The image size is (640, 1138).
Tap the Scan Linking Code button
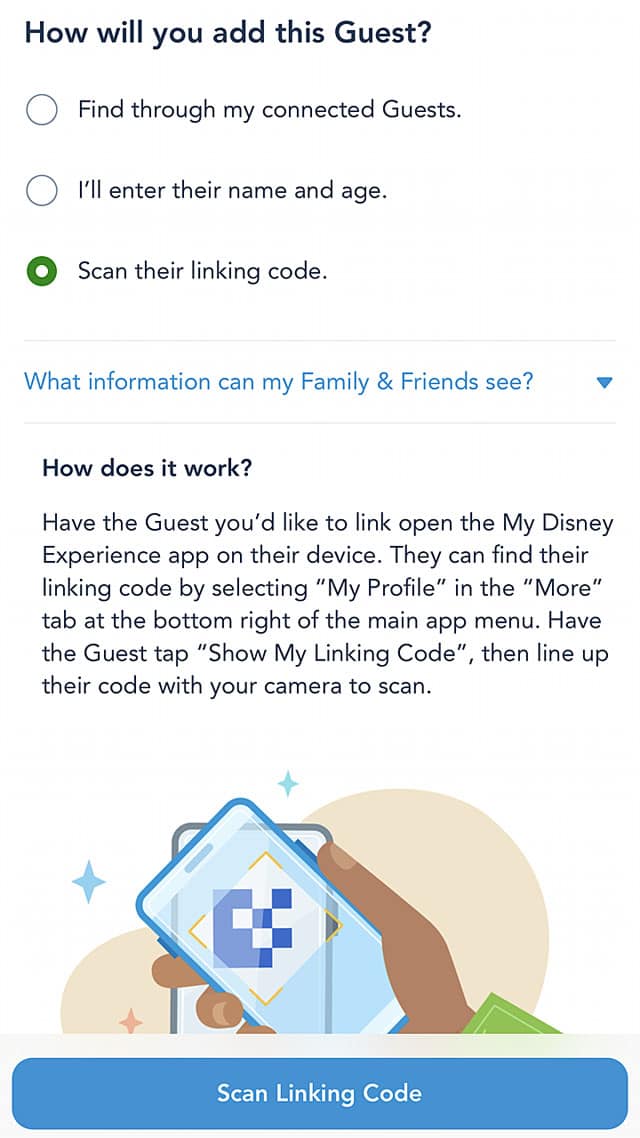coord(319,1093)
